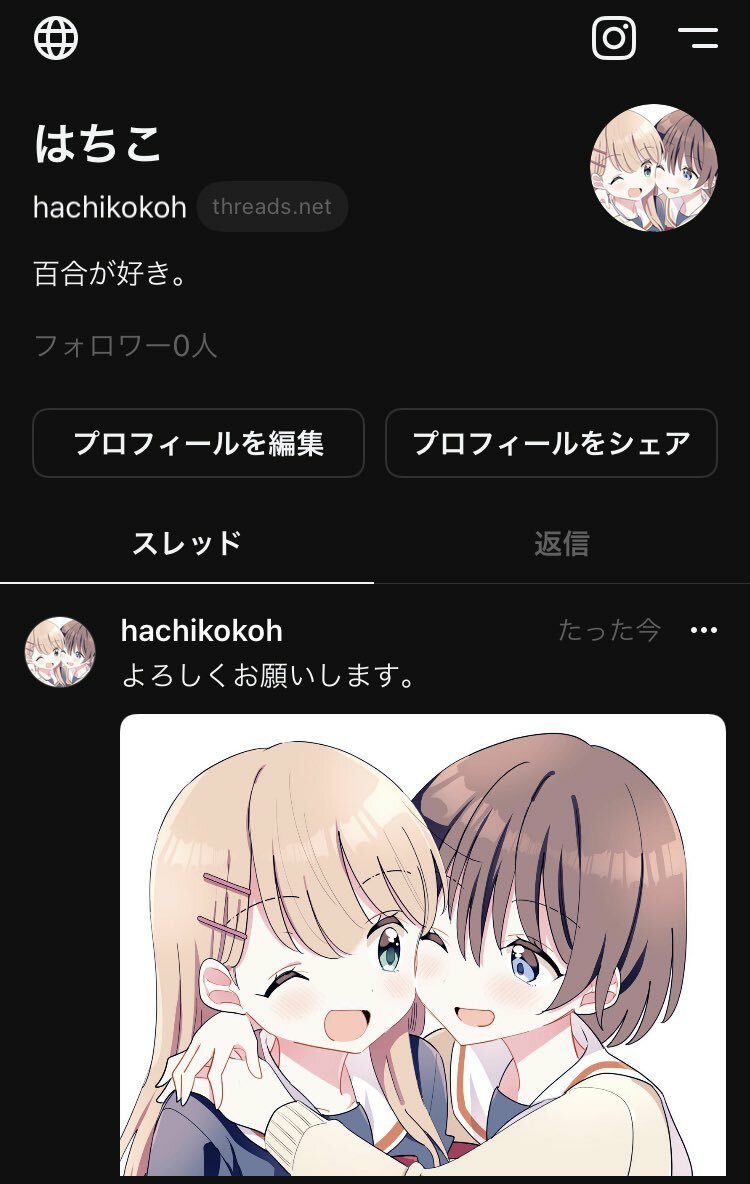Screen dimensions: 750x1184
Task: Switch to the スレッド tab
Action: (x=187, y=543)
